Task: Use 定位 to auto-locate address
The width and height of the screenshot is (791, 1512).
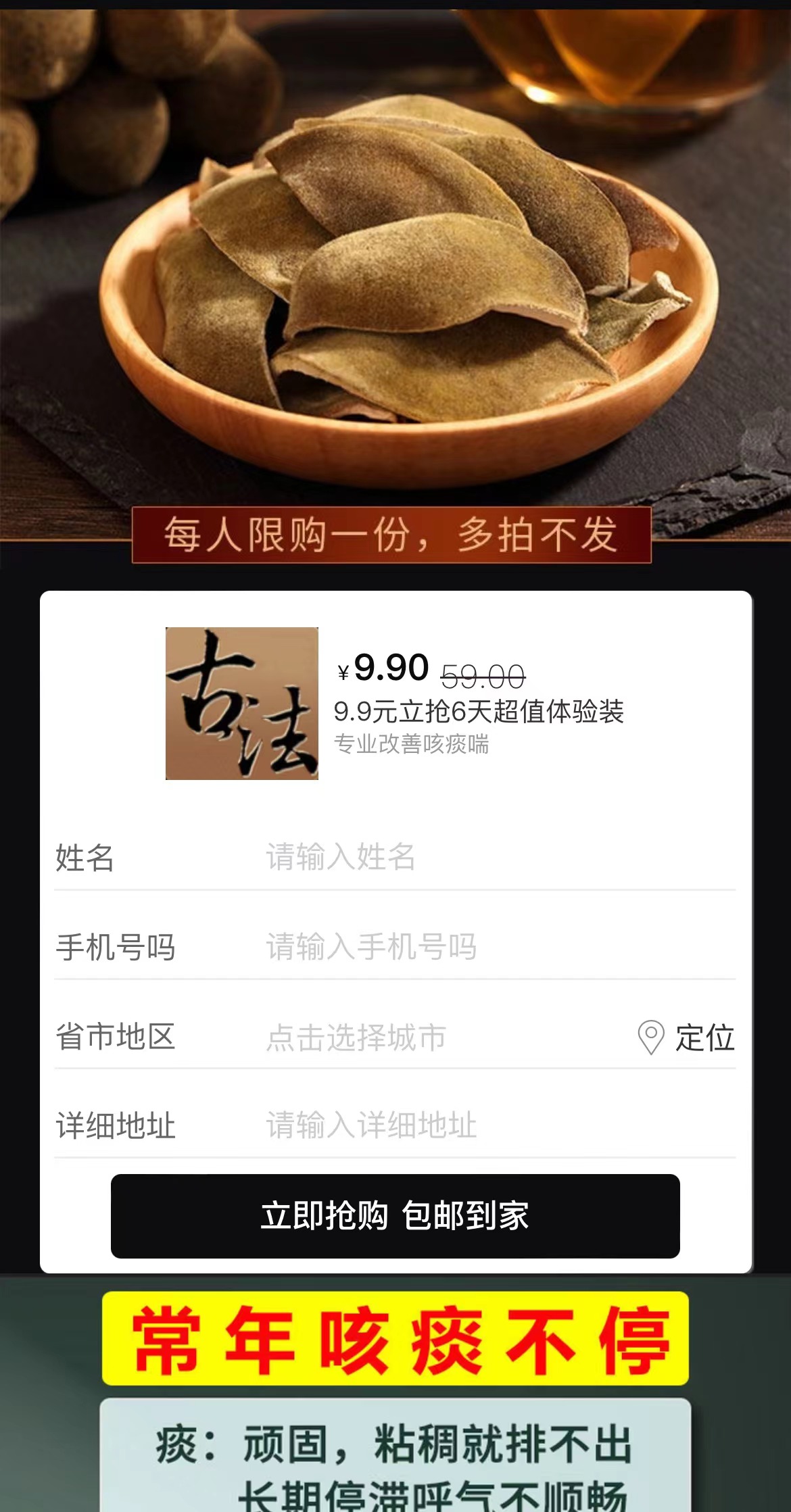Action: click(x=687, y=1037)
